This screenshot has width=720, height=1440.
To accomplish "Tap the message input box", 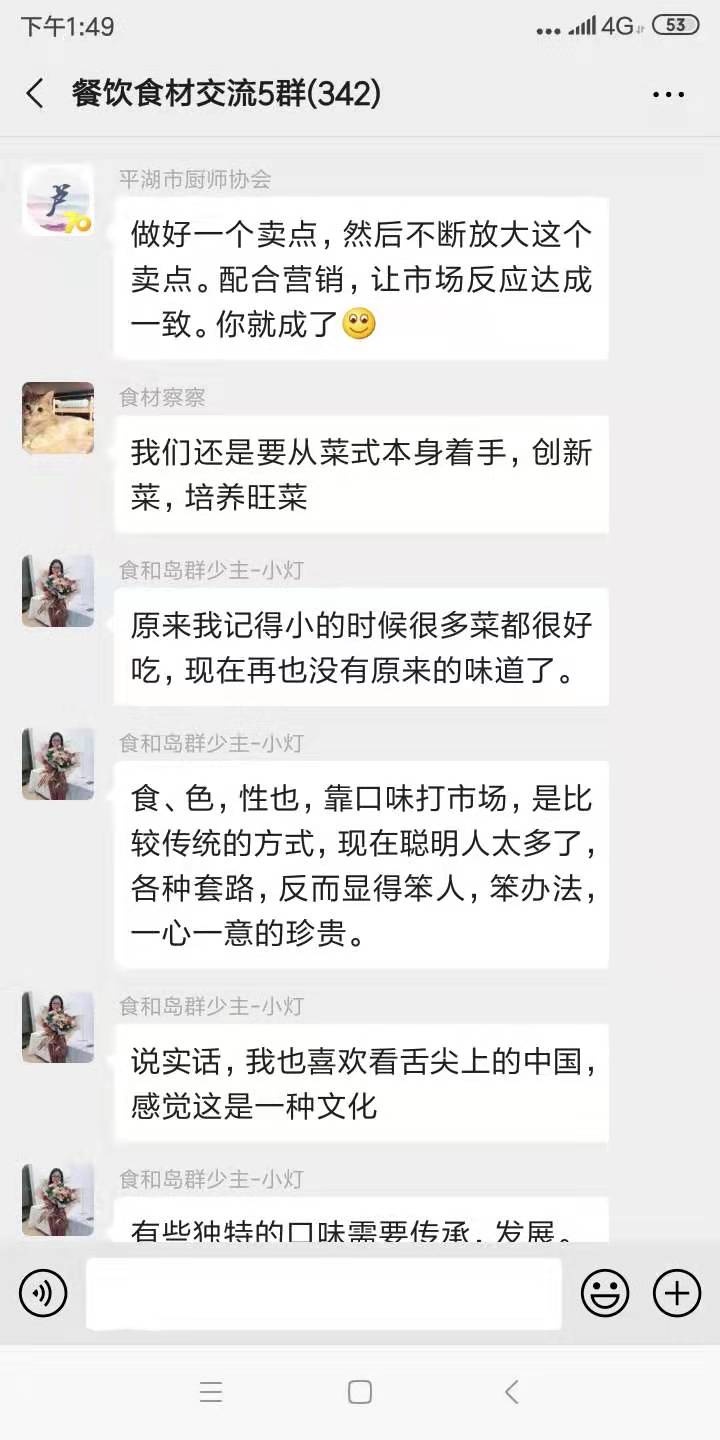I will click(322, 1293).
